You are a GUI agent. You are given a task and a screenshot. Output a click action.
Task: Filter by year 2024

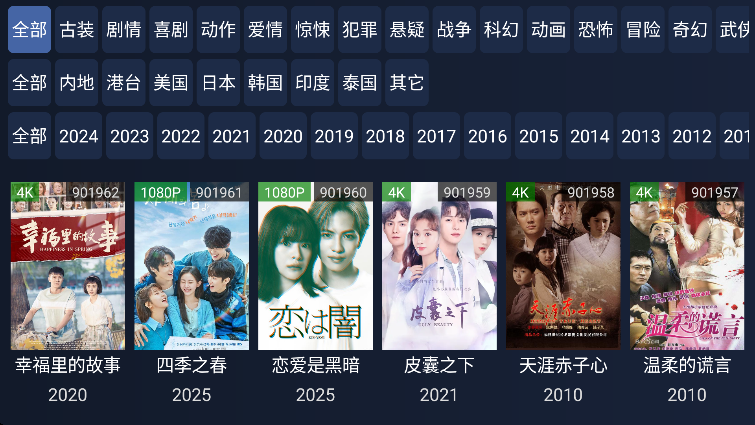(x=79, y=136)
